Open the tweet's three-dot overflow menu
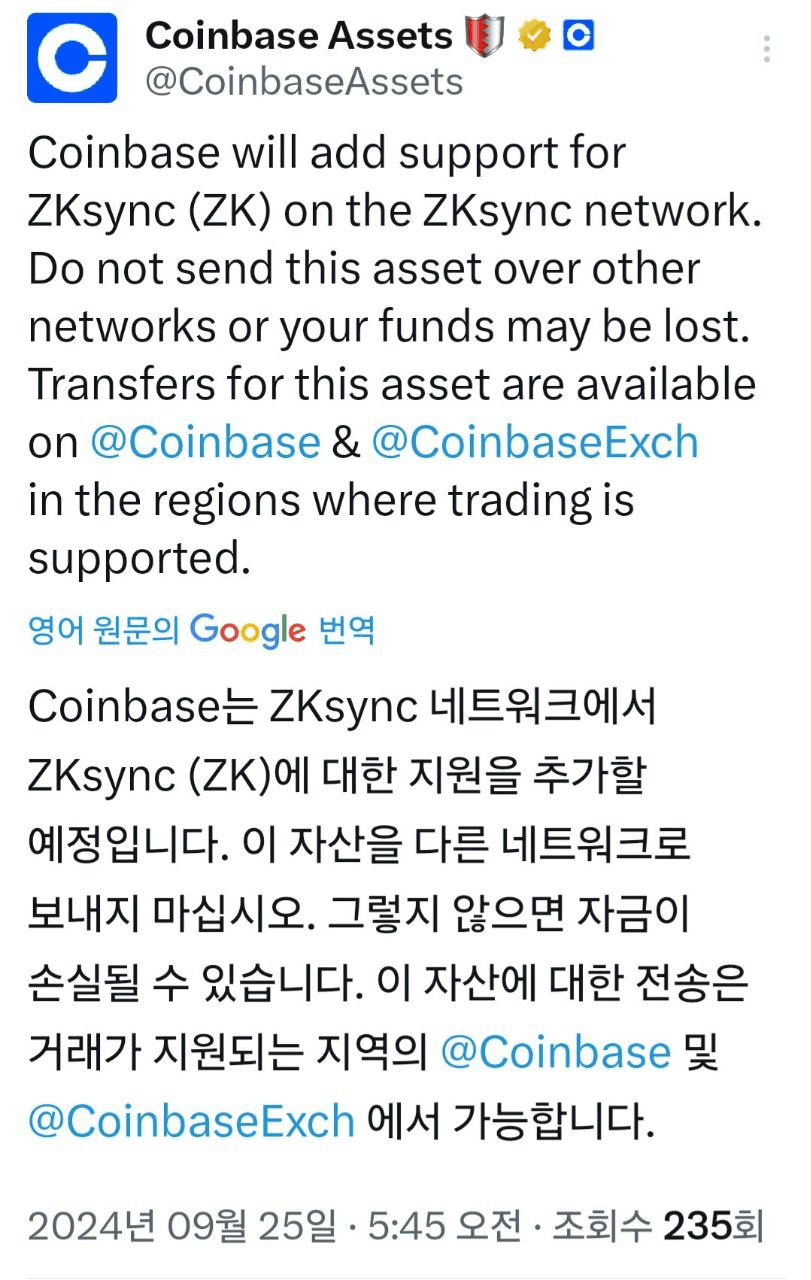The width and height of the screenshot is (811, 1280). pos(767,49)
